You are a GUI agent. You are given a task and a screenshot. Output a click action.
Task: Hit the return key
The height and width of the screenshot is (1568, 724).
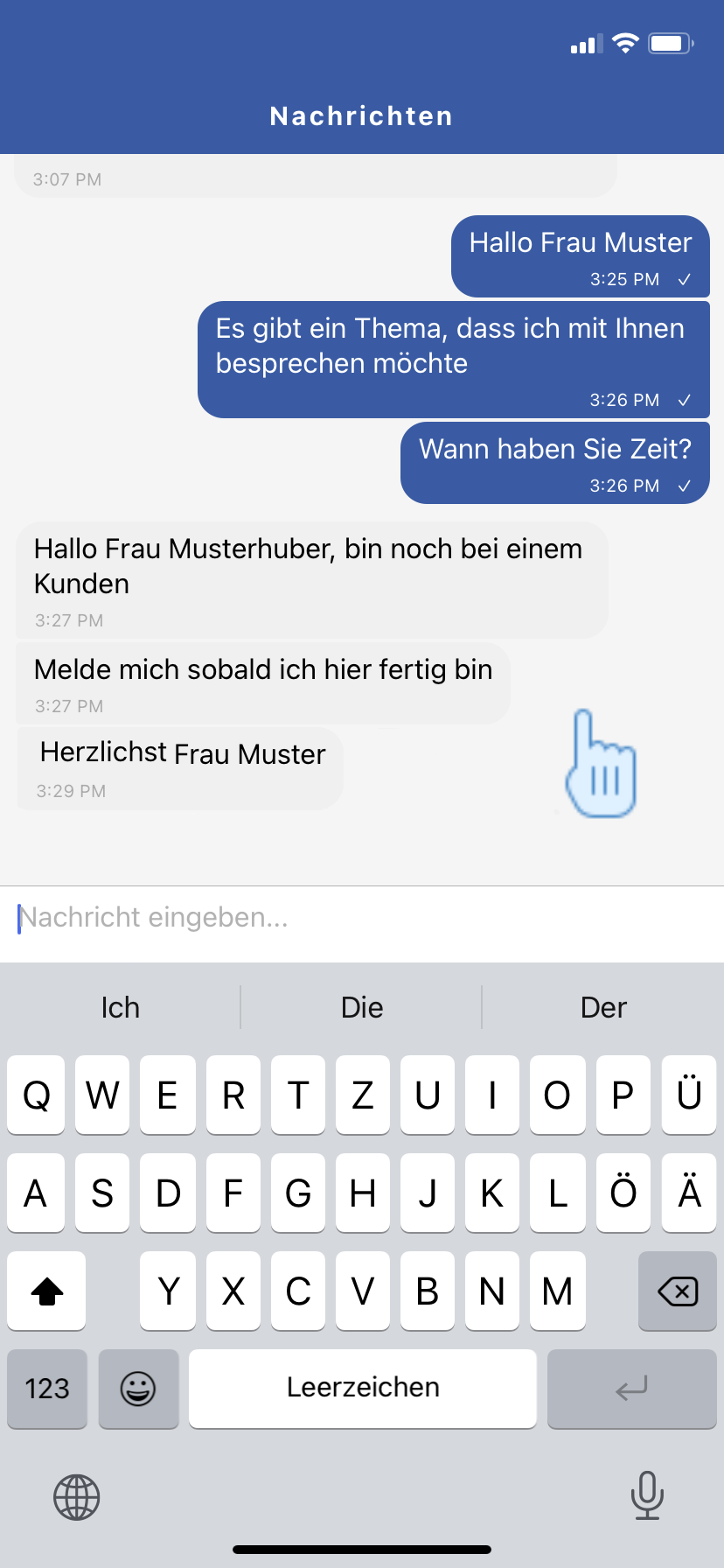[x=631, y=1389]
